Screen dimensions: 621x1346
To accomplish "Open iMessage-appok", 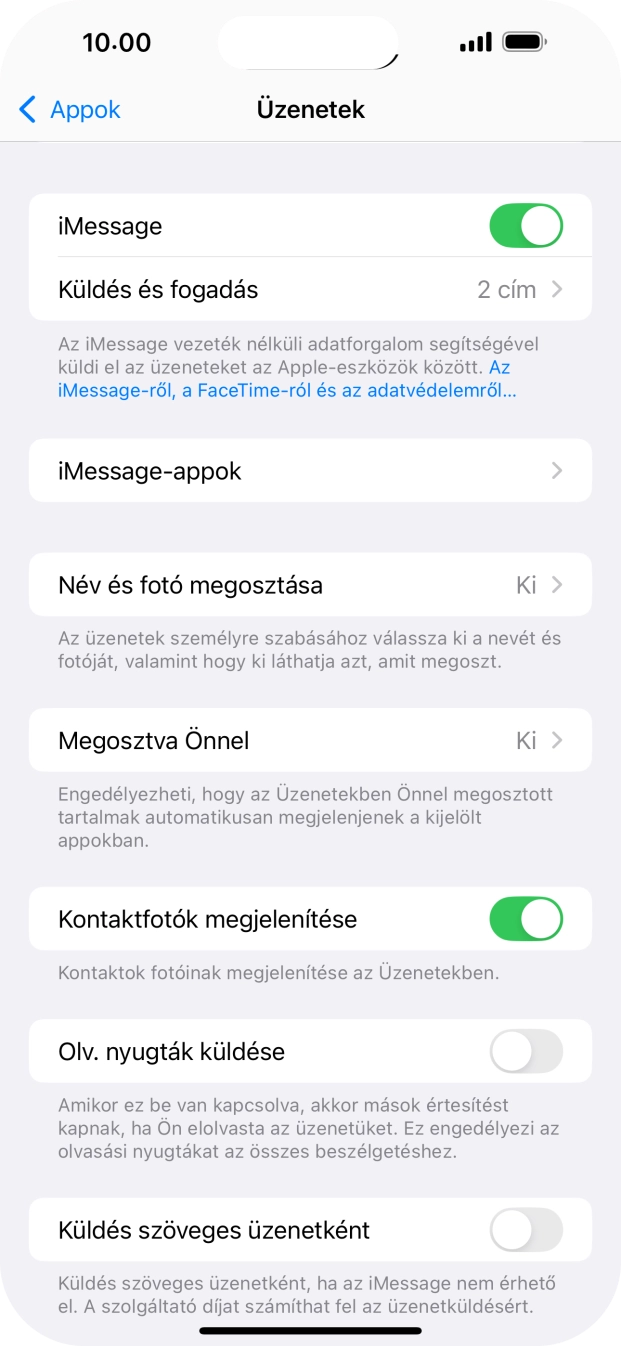I will pyautogui.click(x=310, y=471).
